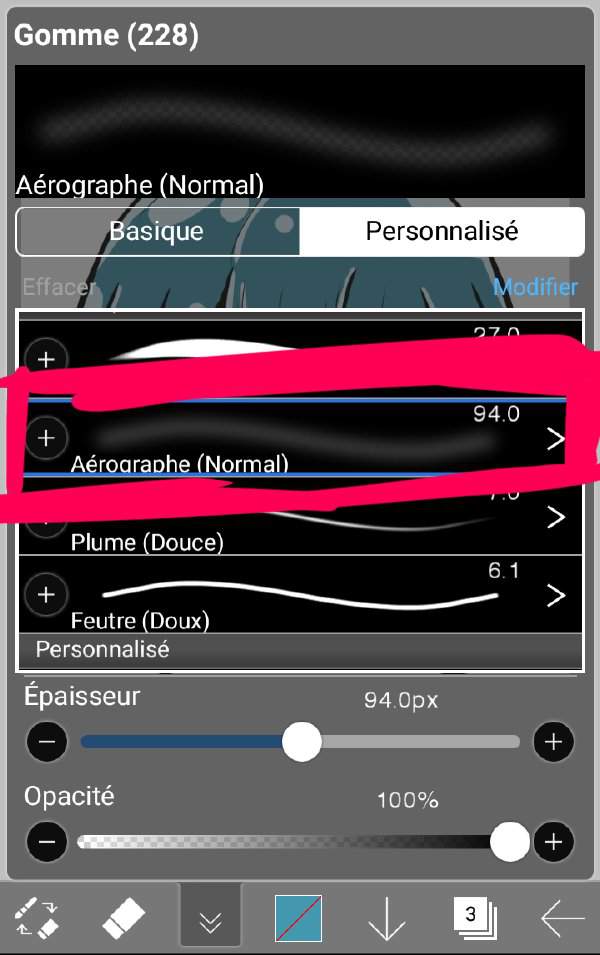The image size is (600, 955).
Task: Open the layers panel
Action: pyautogui.click(x=473, y=917)
